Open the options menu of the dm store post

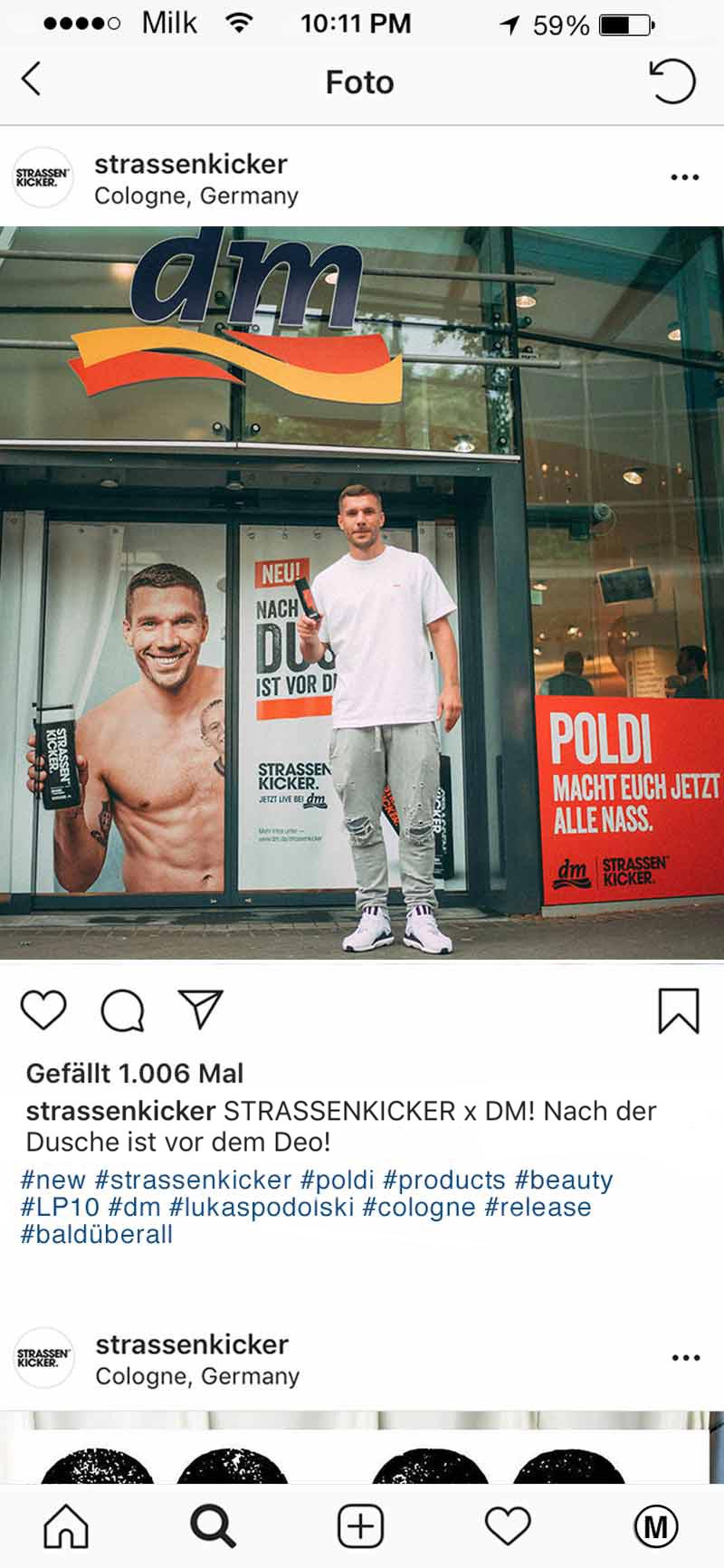click(684, 177)
